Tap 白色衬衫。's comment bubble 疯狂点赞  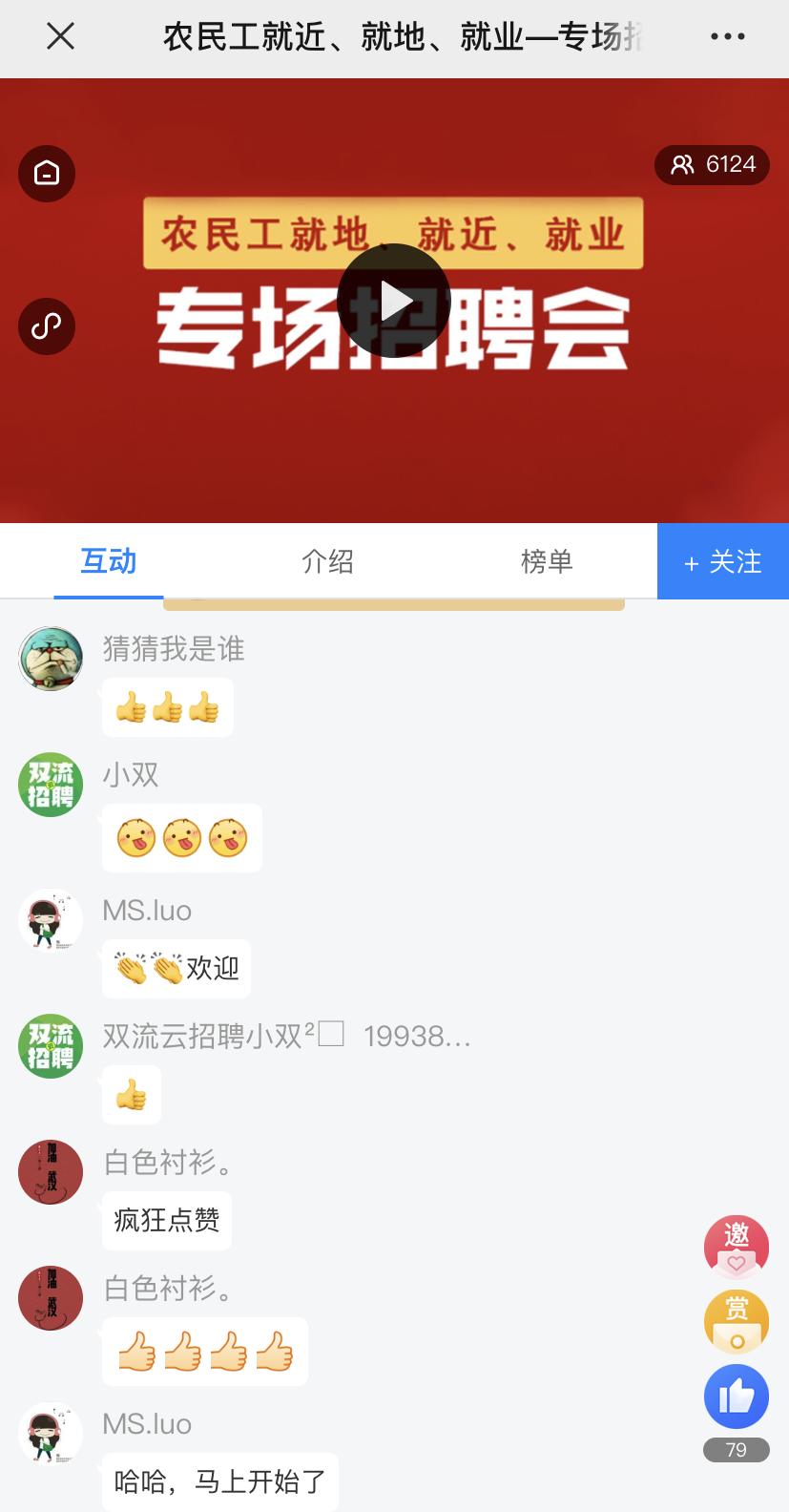click(x=166, y=1221)
